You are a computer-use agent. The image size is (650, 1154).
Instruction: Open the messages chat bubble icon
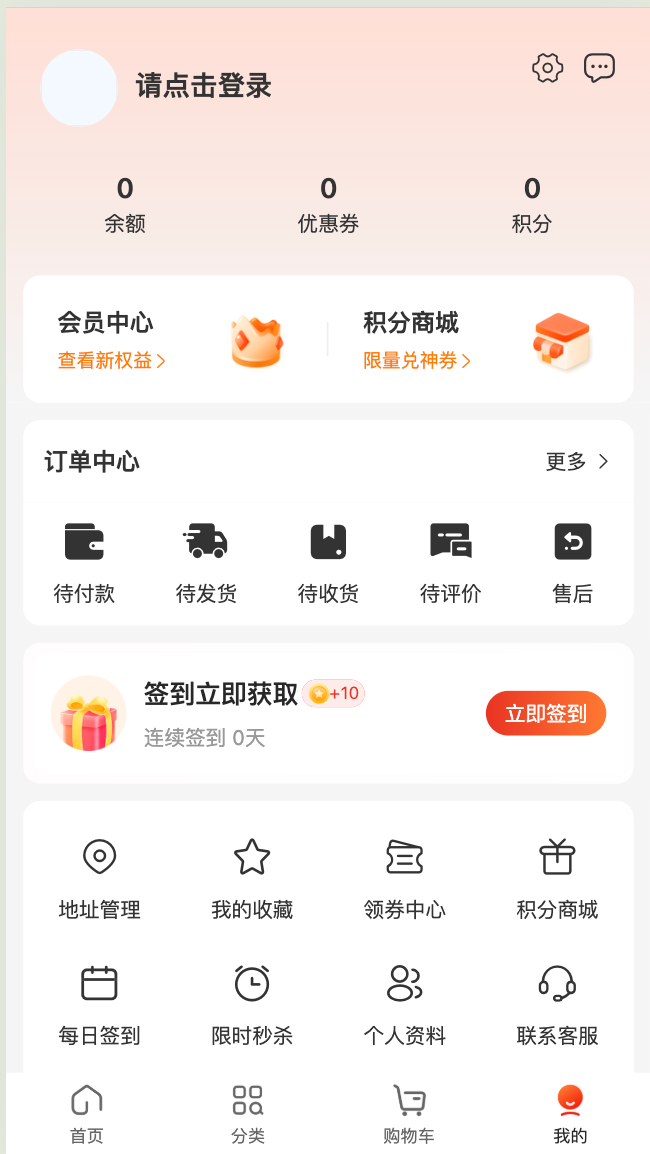click(599, 68)
